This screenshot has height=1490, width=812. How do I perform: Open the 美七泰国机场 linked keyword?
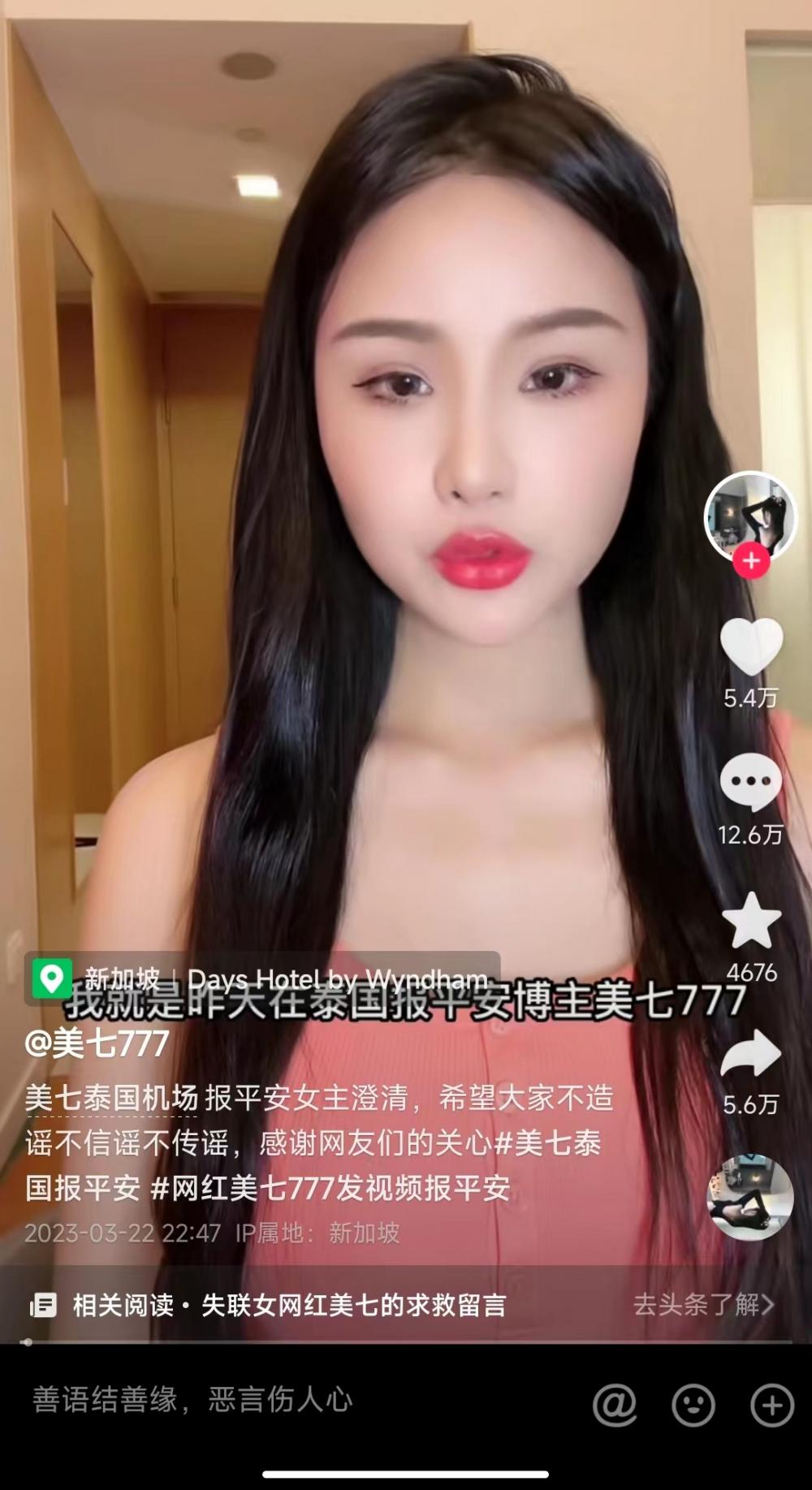tap(111, 1098)
